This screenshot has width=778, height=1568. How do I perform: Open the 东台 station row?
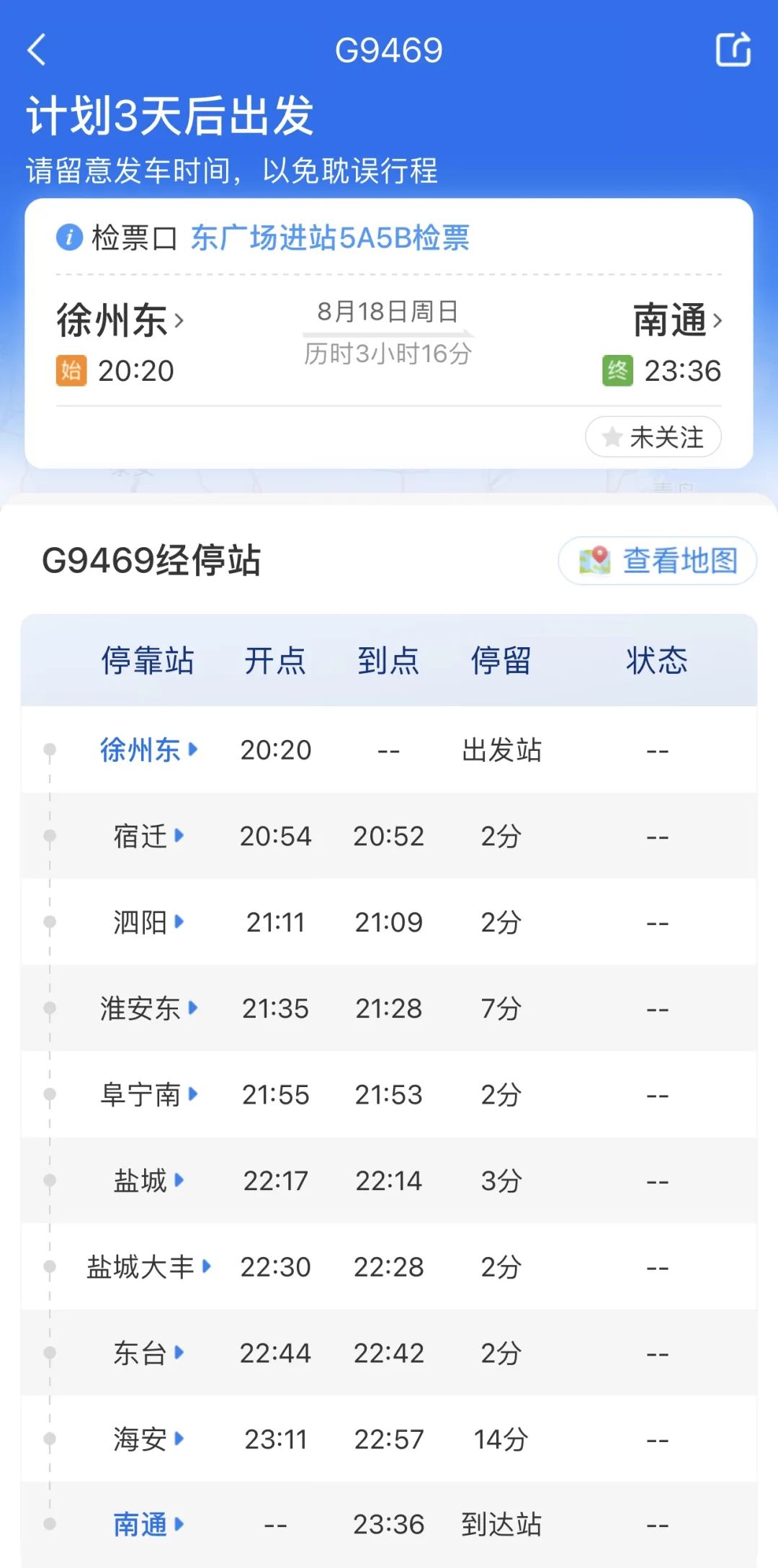pos(389,1353)
